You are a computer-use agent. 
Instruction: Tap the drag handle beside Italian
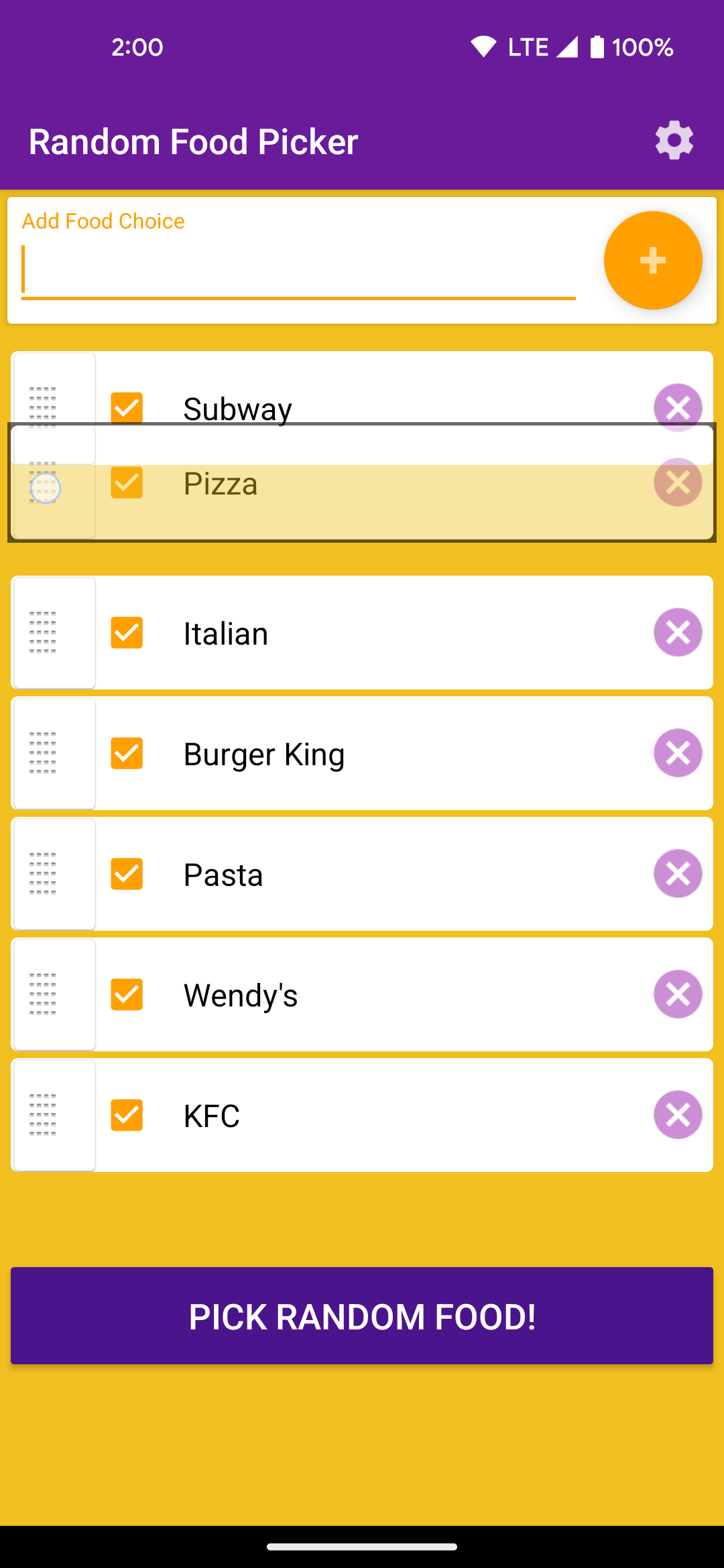[54, 633]
